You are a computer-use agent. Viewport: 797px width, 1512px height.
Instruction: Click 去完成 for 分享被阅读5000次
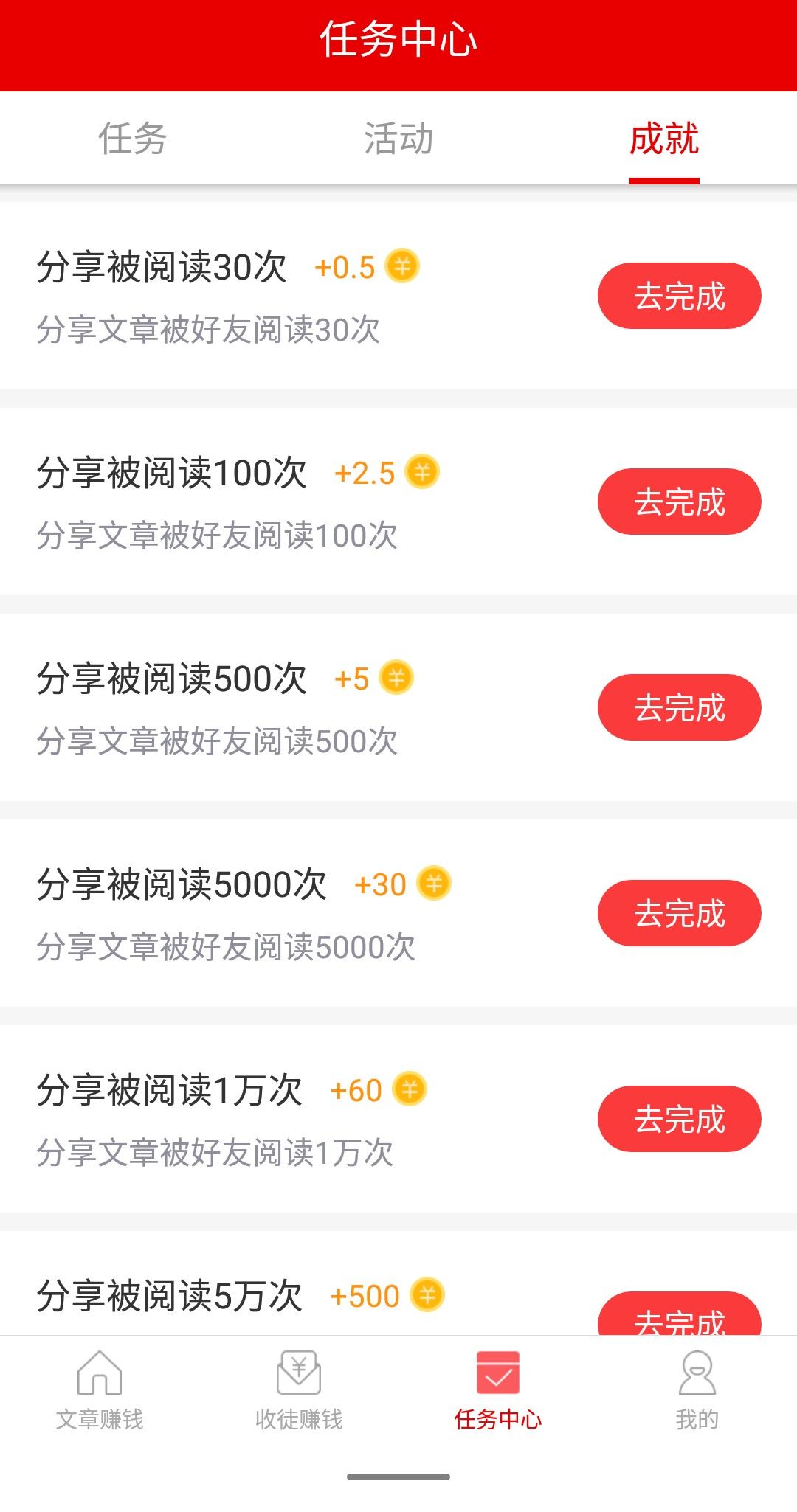pos(678,913)
